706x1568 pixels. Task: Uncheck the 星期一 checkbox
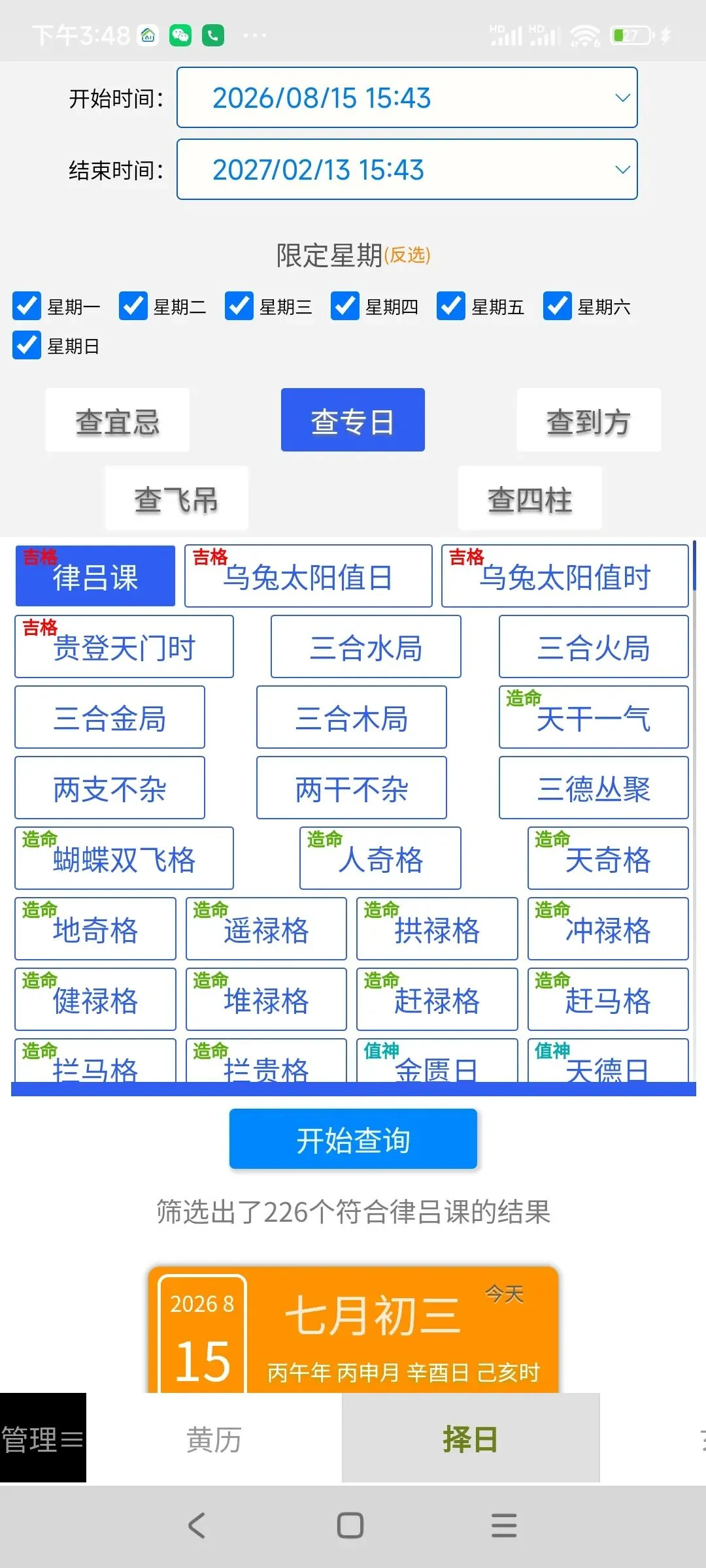click(x=27, y=306)
